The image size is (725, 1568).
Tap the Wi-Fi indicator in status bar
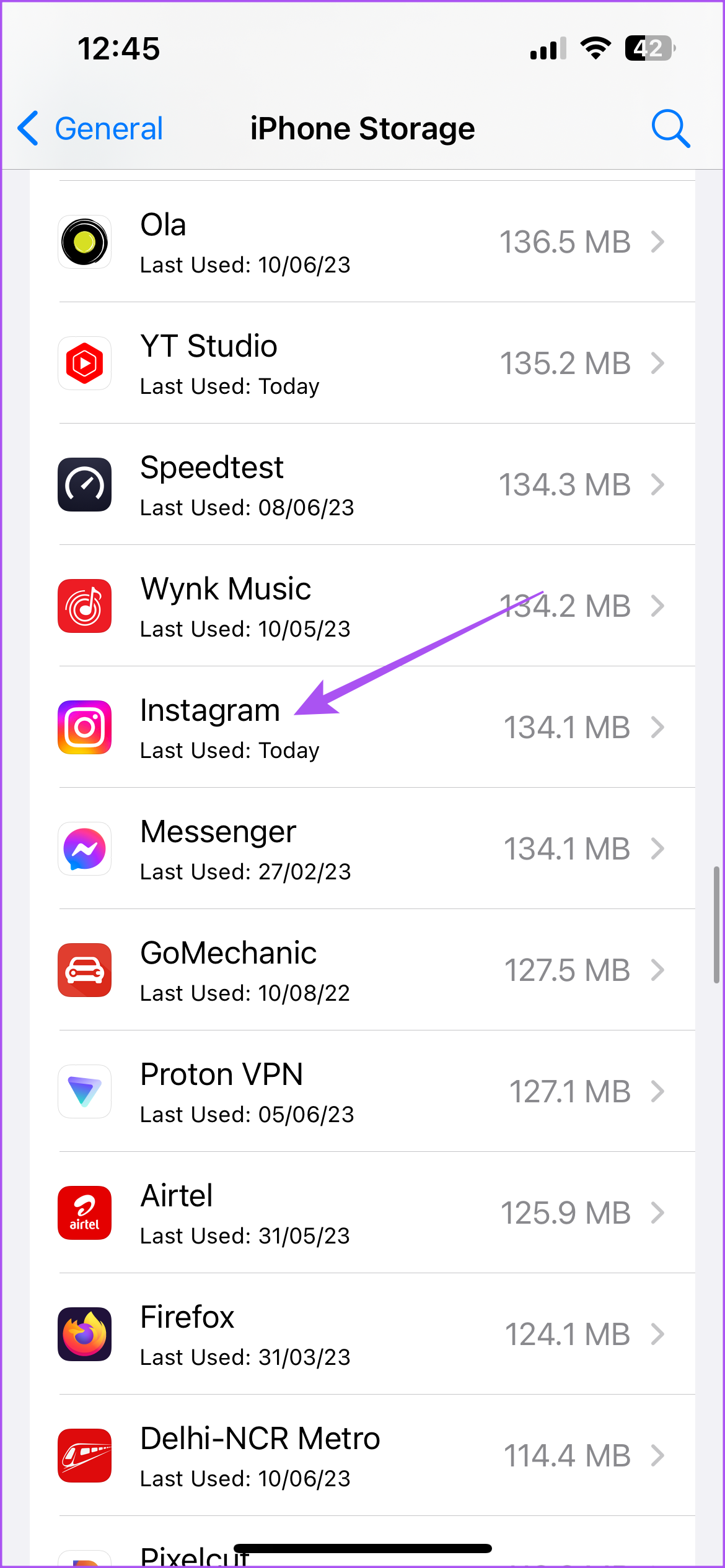595,49
